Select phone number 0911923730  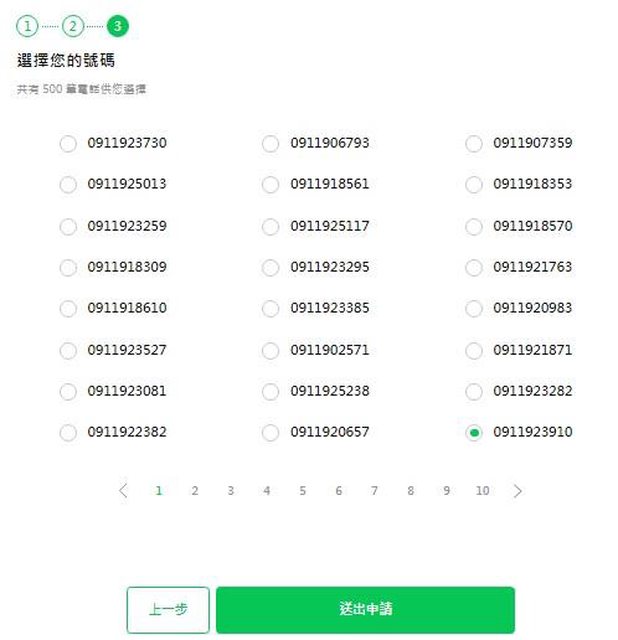pos(68,143)
